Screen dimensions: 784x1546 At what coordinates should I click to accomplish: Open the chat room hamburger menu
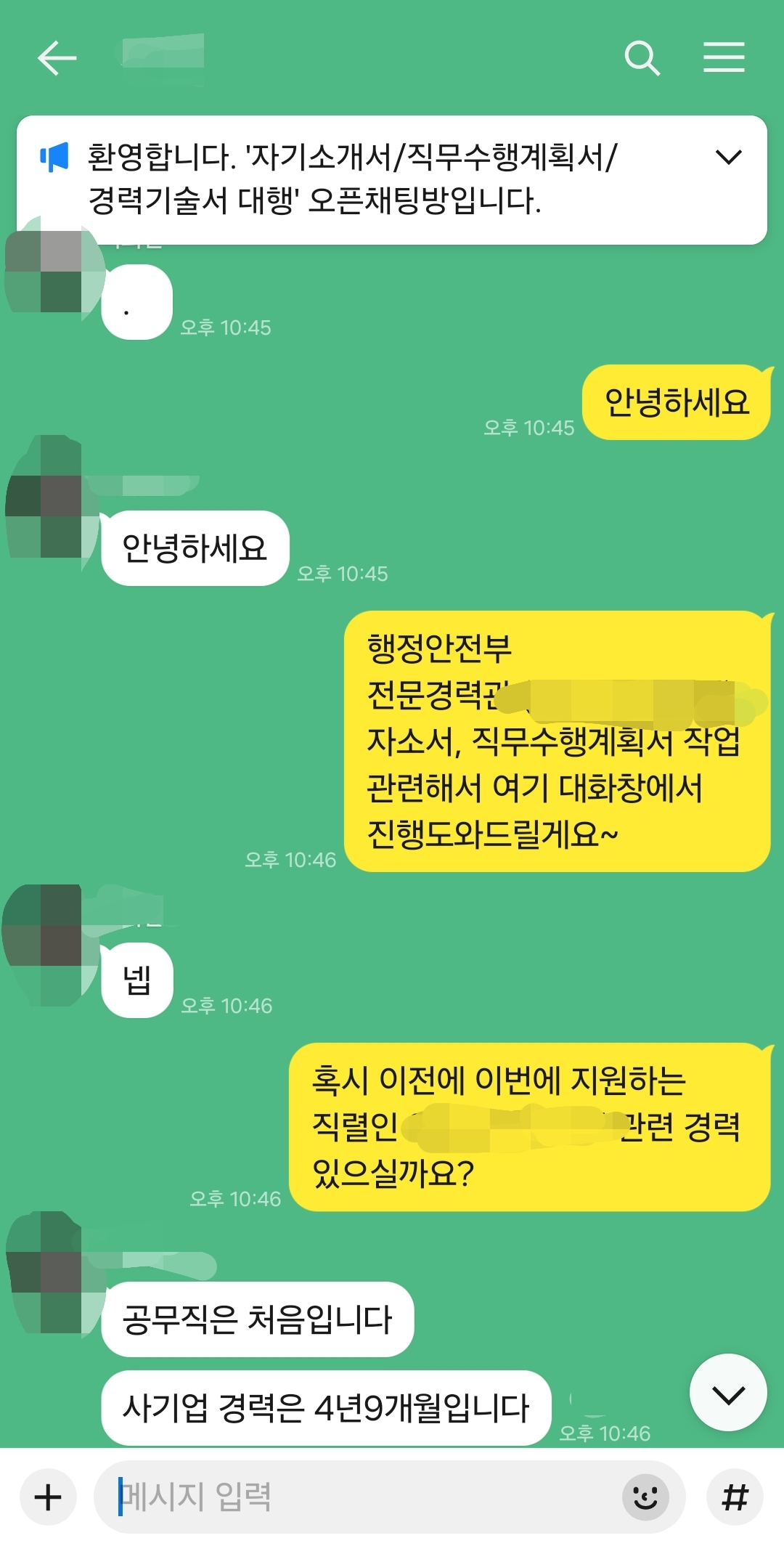click(x=724, y=58)
